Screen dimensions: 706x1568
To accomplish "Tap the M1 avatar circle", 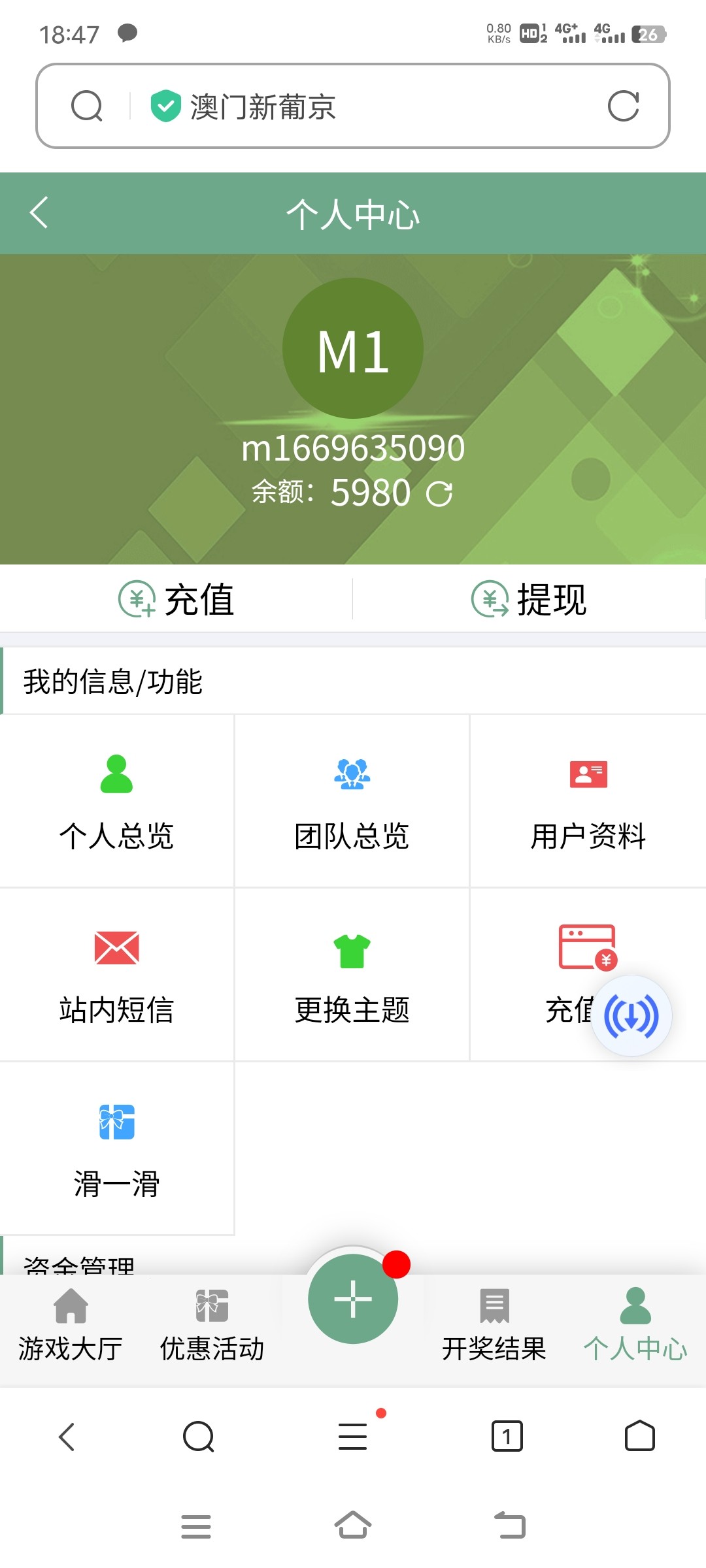I will [x=352, y=348].
